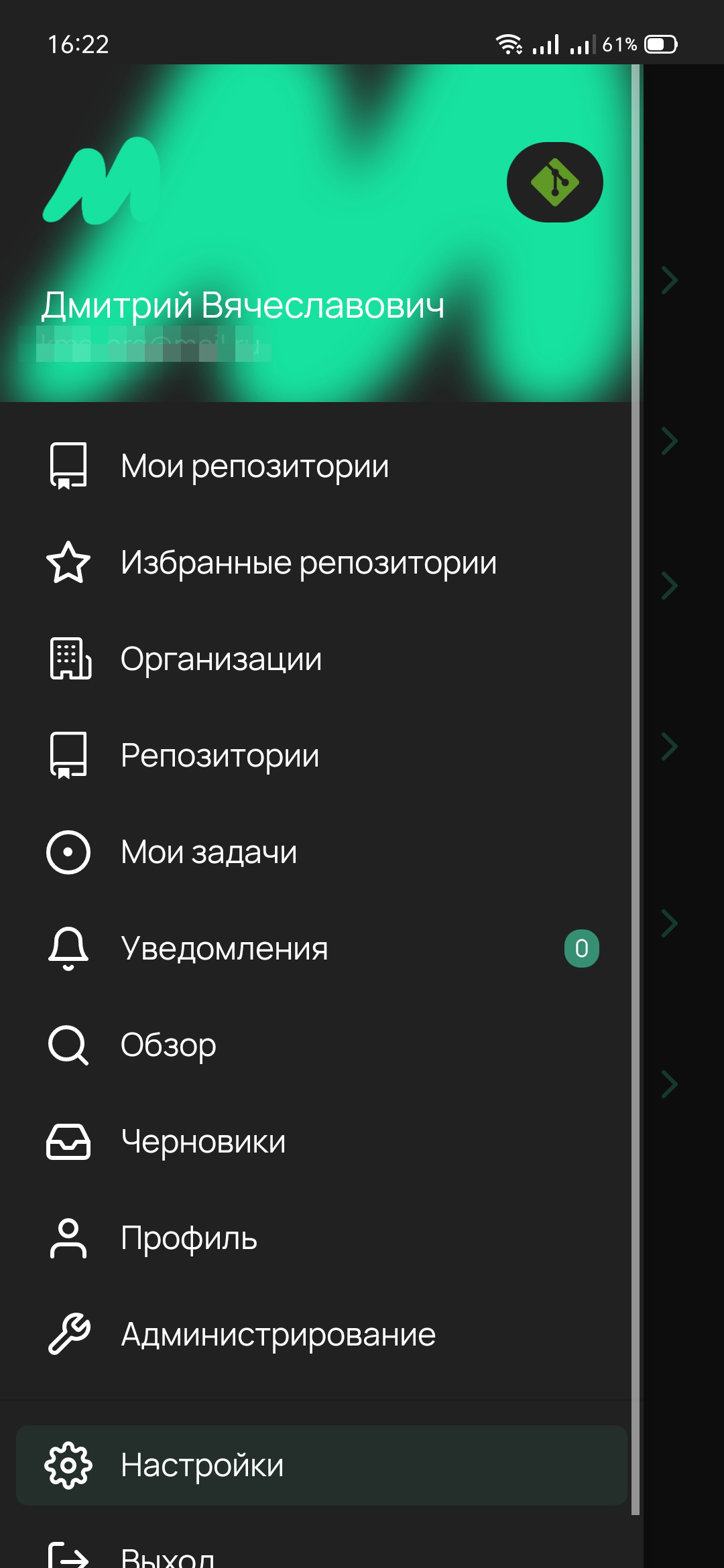Select the Репозитории menu item
724x1568 pixels.
coord(220,756)
